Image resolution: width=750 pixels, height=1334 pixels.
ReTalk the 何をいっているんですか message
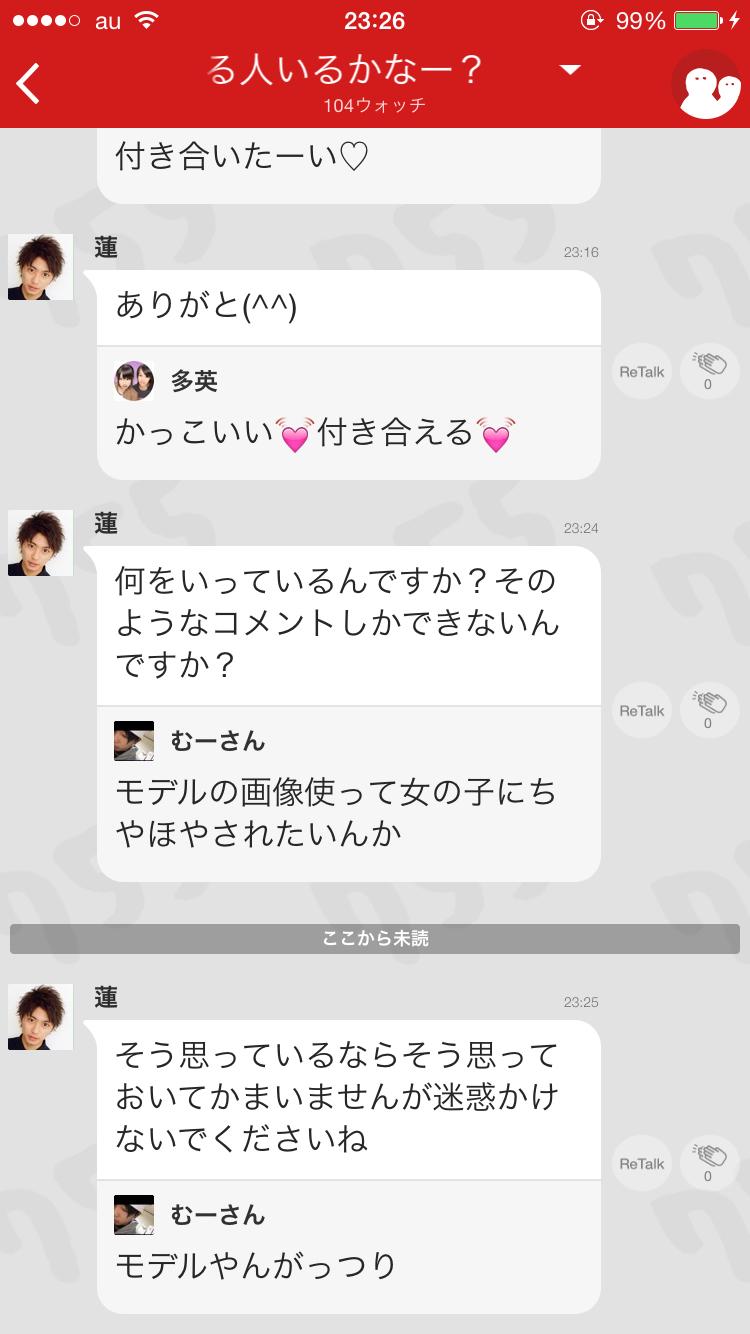[642, 711]
